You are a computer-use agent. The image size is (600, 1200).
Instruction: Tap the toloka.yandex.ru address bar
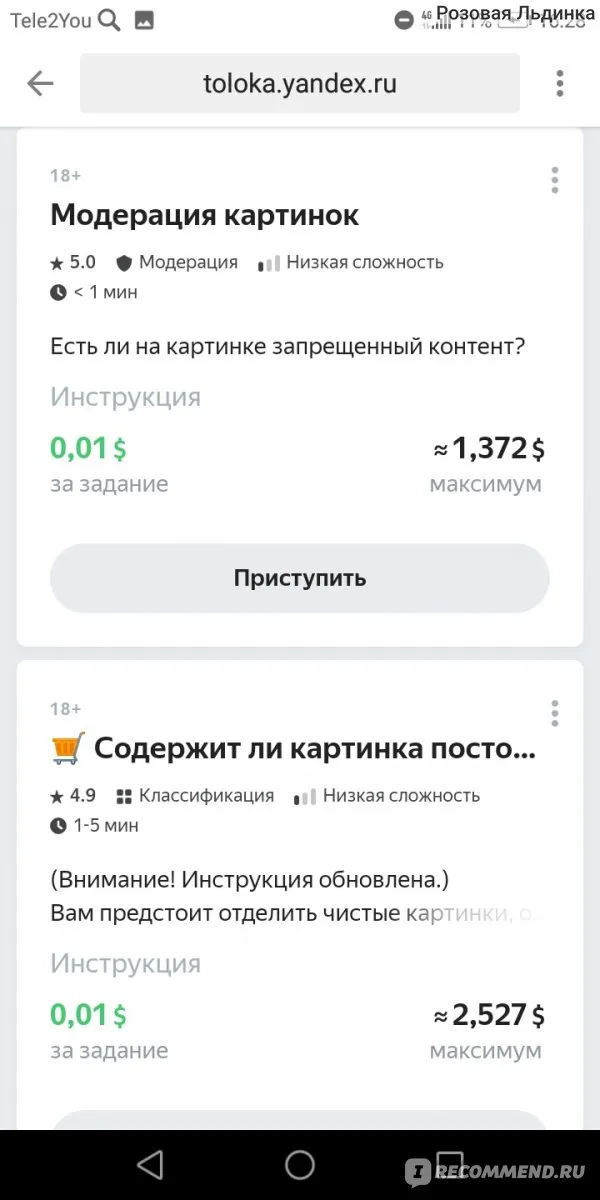(x=299, y=84)
